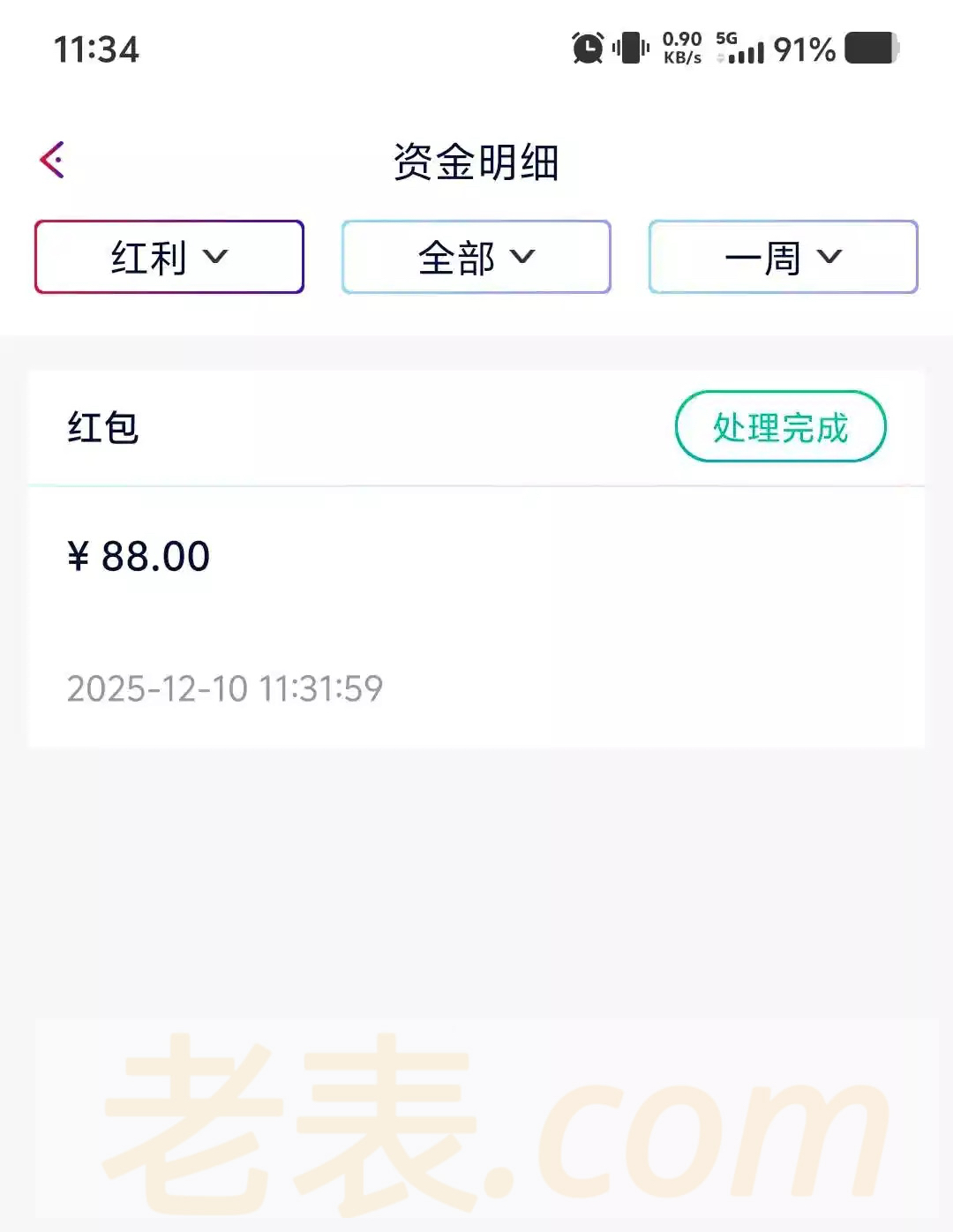Go back from 资金明细 page

(53, 160)
